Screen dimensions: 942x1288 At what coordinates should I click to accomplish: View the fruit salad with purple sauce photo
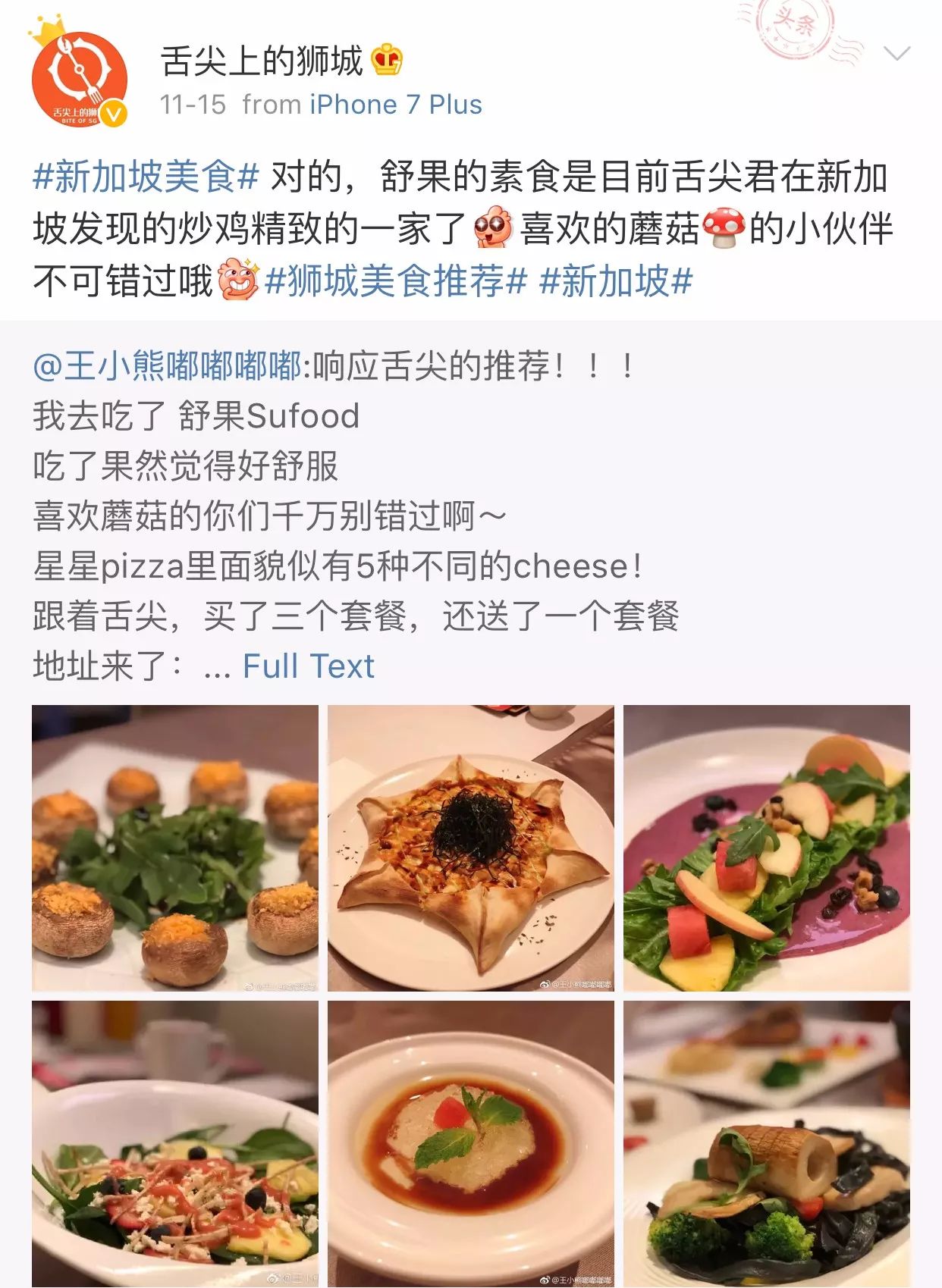coord(766,848)
